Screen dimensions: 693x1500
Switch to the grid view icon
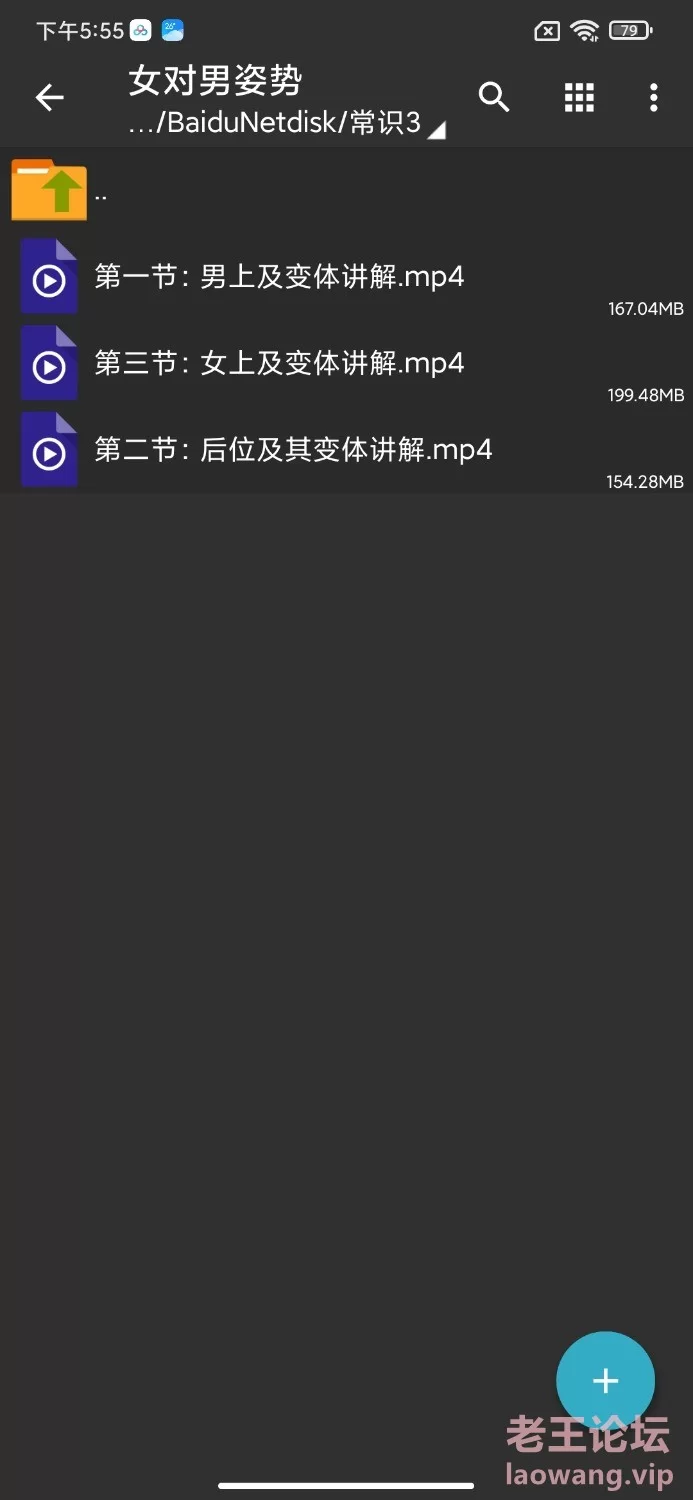(x=579, y=97)
